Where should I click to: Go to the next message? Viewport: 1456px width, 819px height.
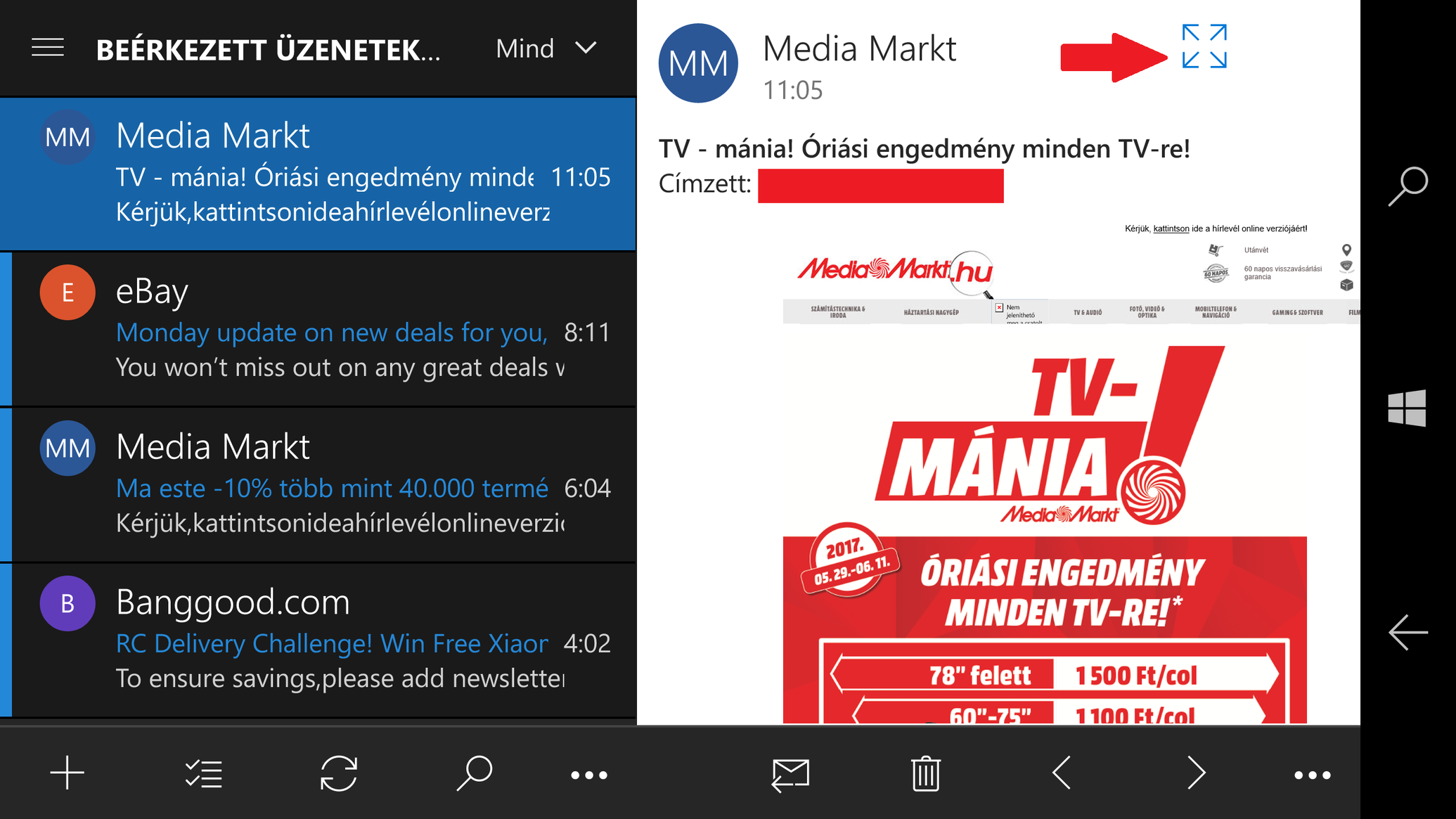click(x=1197, y=773)
